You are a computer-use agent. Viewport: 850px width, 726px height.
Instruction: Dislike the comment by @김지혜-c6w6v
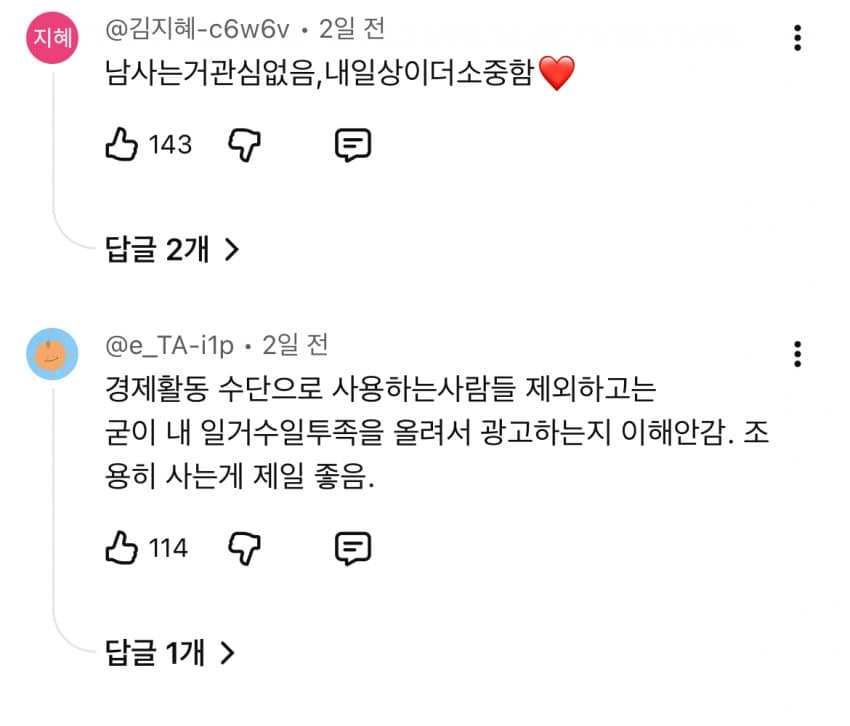pyautogui.click(x=244, y=145)
